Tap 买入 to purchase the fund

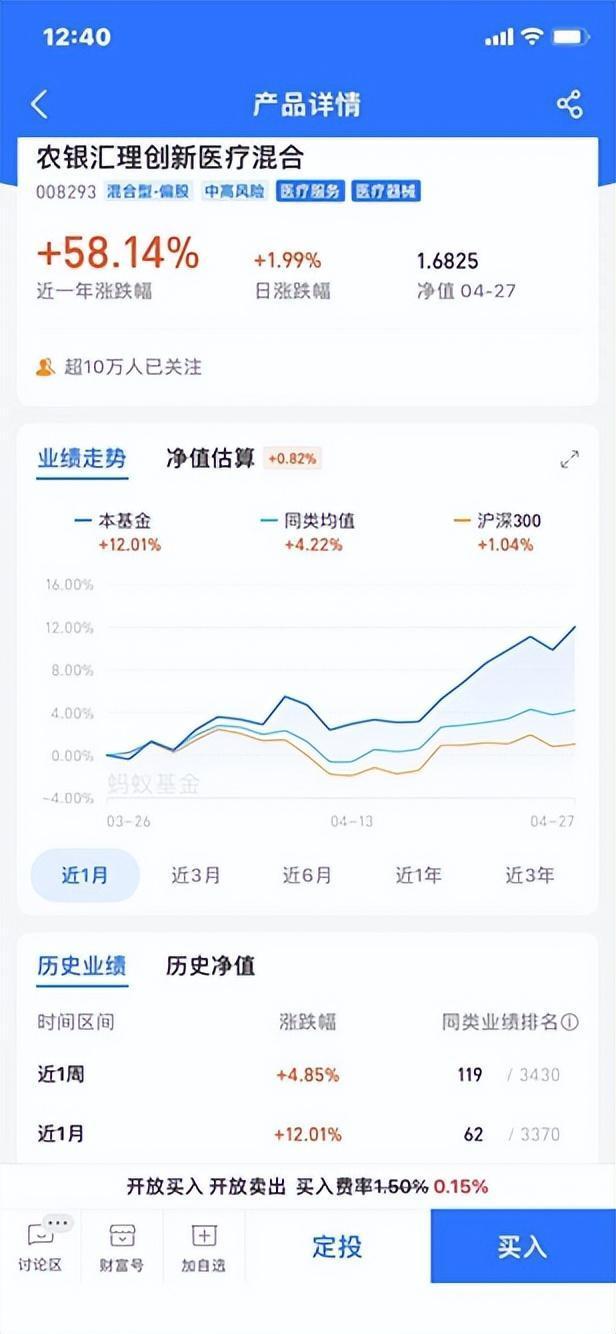tap(523, 1246)
